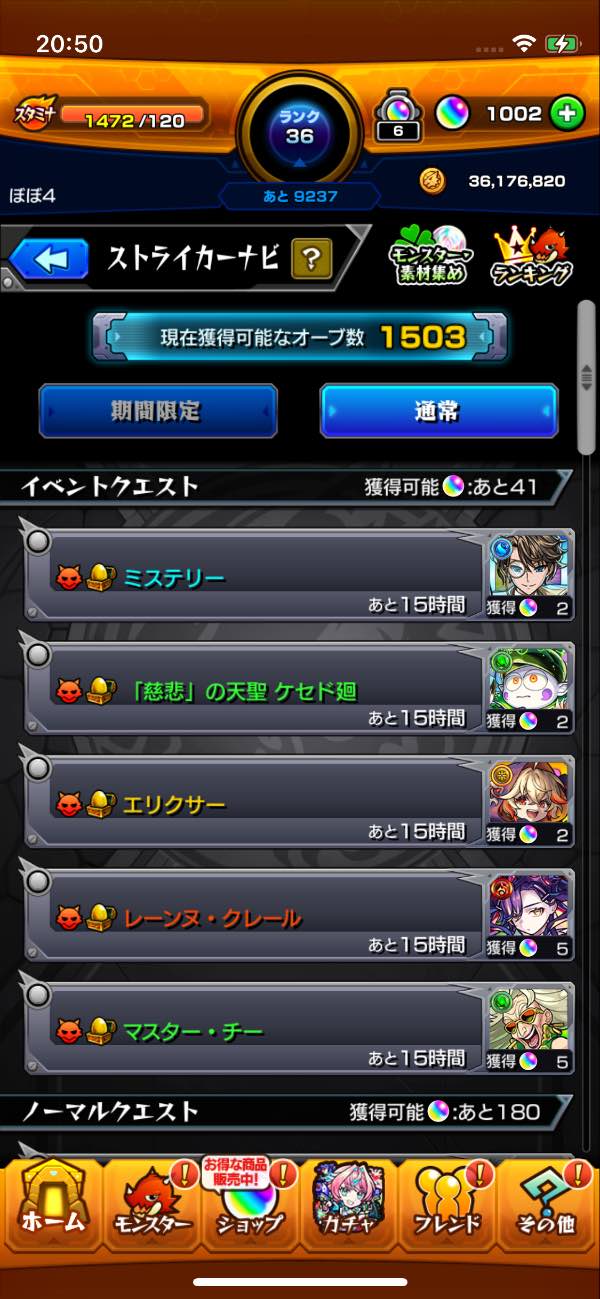
Task: Tap the green plus to add orbs
Action: pyautogui.click(x=566, y=114)
